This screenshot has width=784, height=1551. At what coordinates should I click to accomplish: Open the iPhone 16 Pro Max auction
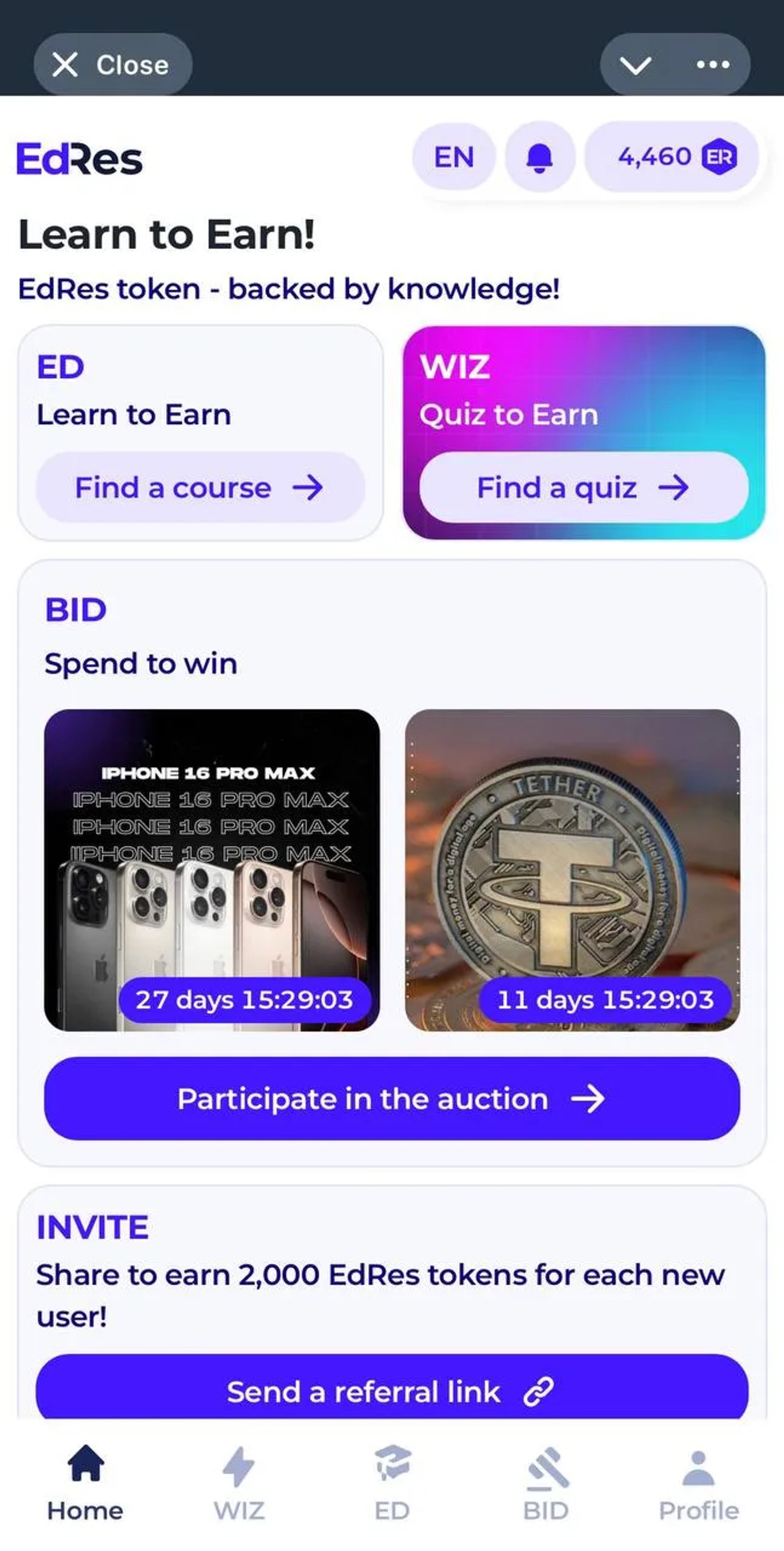(212, 869)
